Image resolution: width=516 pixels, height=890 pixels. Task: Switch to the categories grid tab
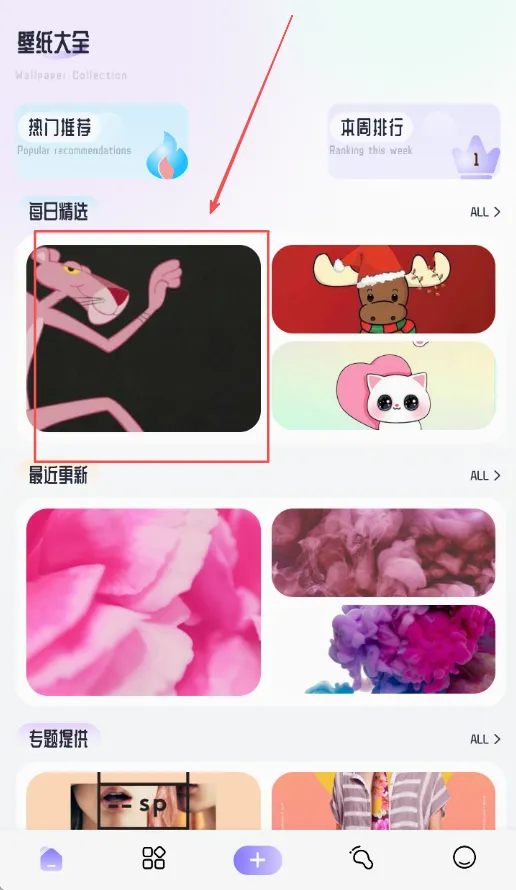153,858
